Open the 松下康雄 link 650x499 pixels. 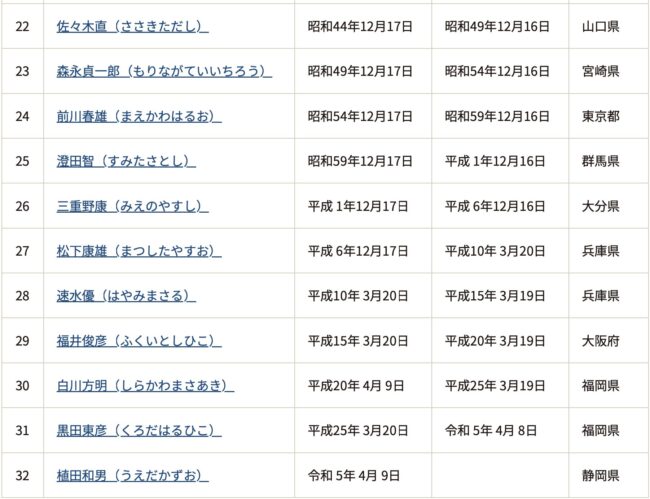point(139,251)
